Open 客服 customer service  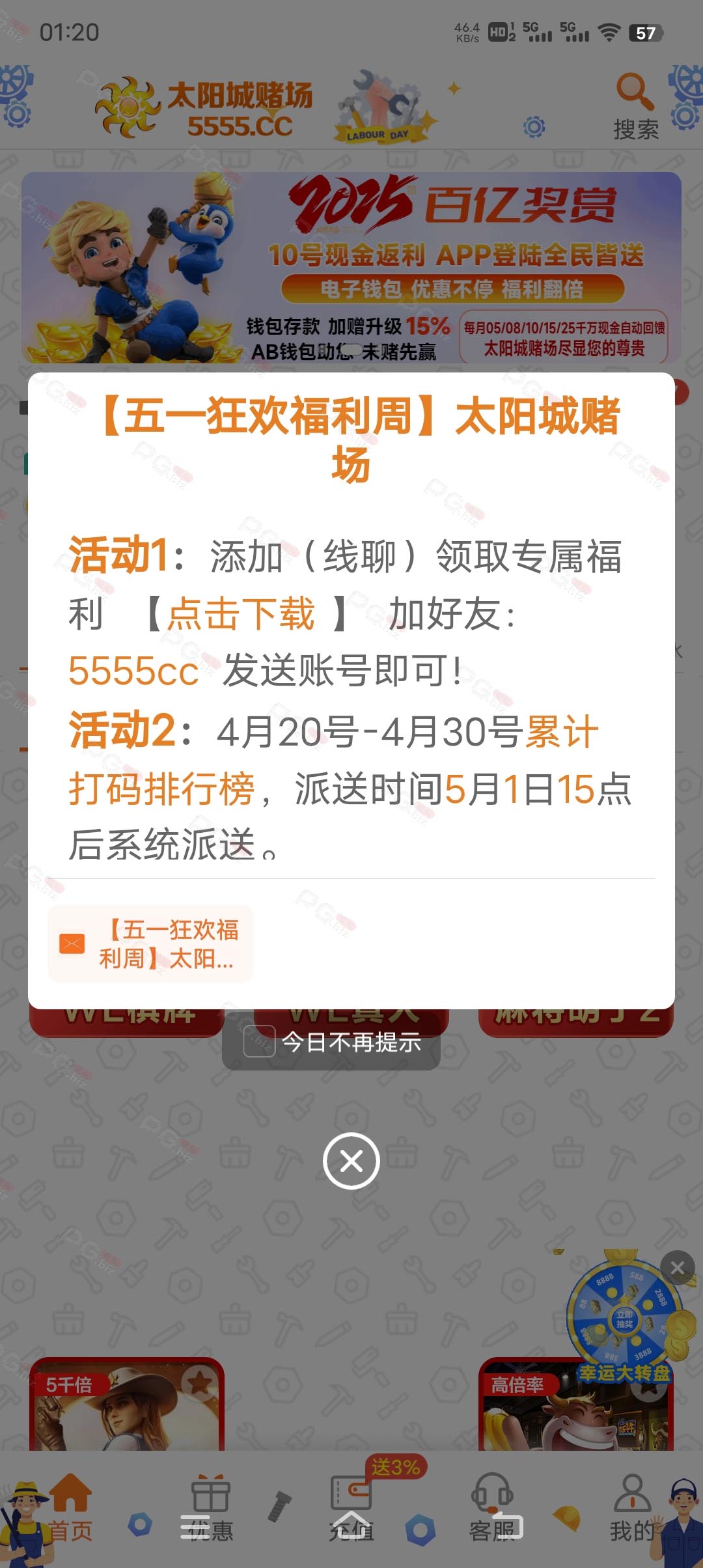tap(492, 1509)
